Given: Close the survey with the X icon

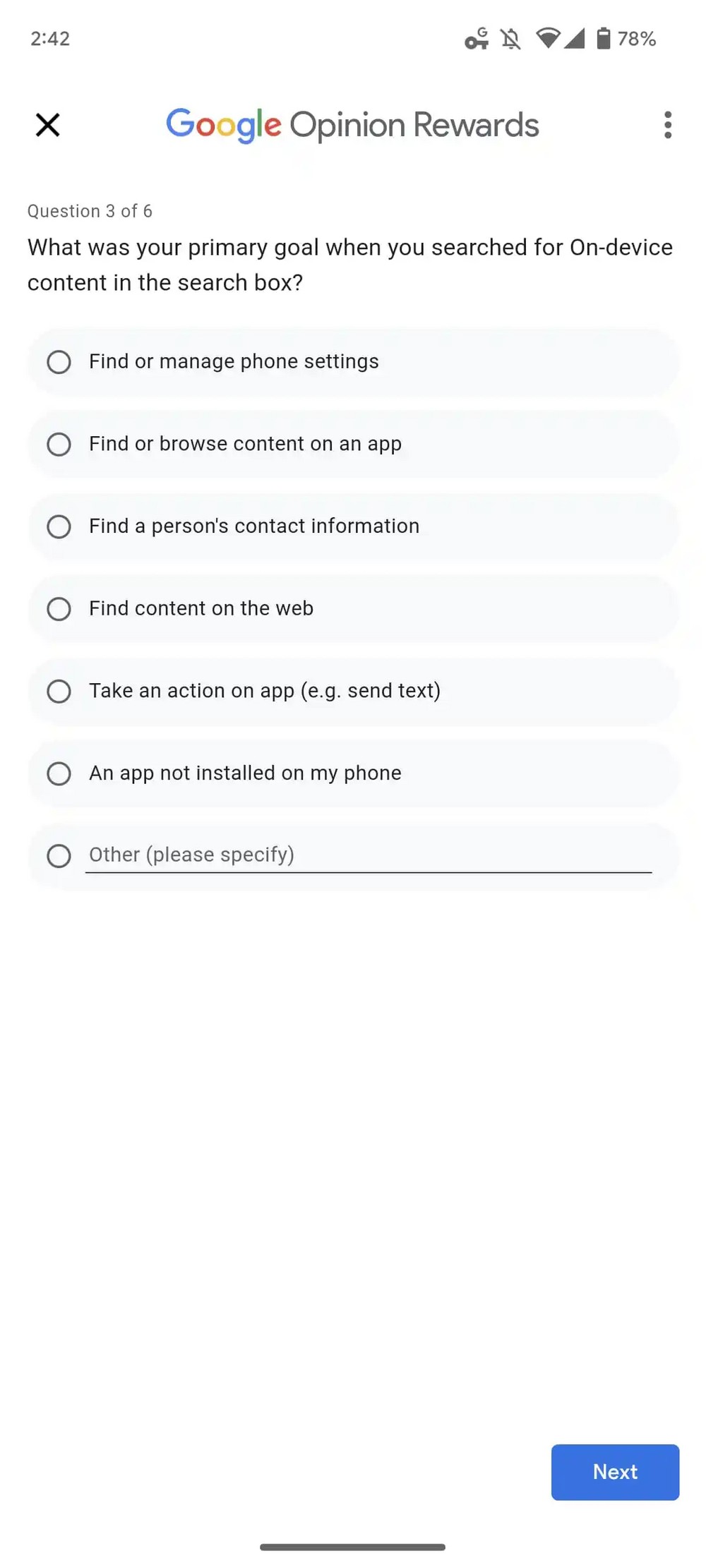Looking at the screenshot, I should 48,125.
